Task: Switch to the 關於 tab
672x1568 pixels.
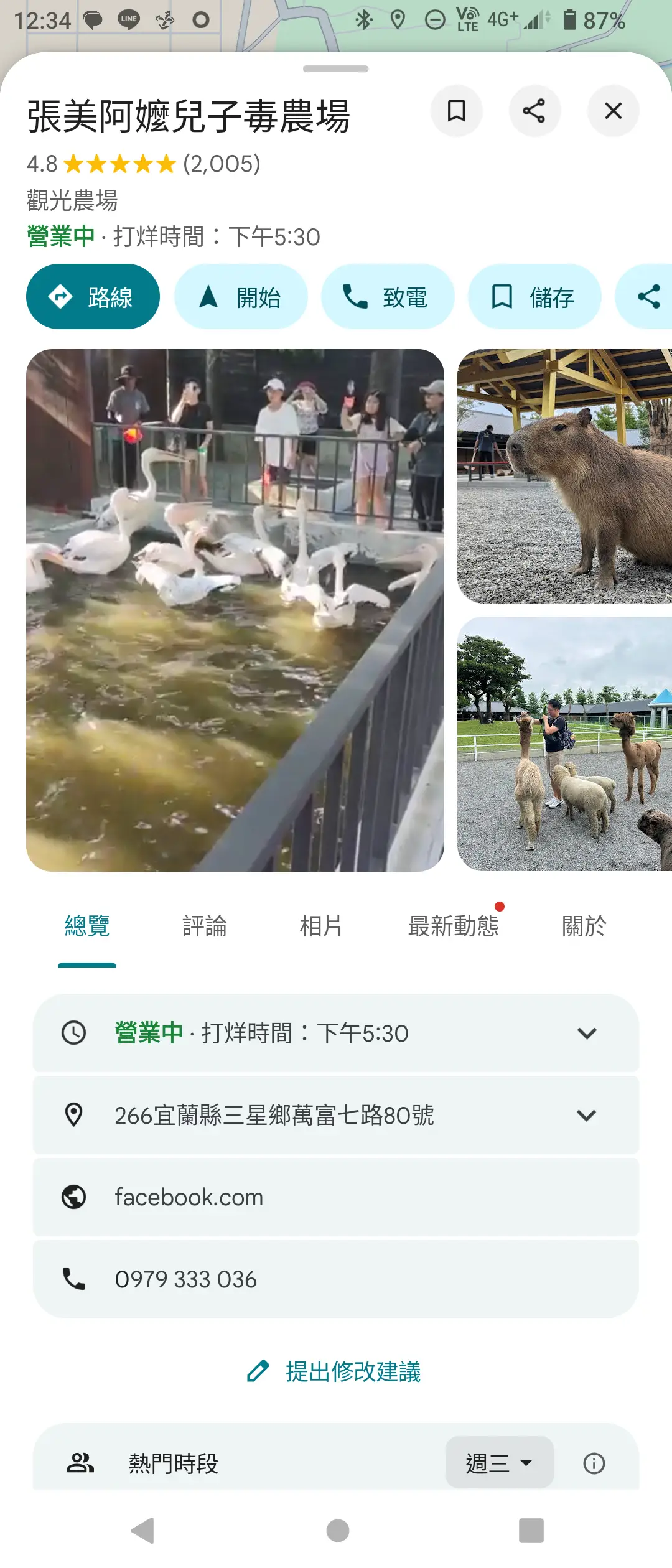Action: click(584, 926)
